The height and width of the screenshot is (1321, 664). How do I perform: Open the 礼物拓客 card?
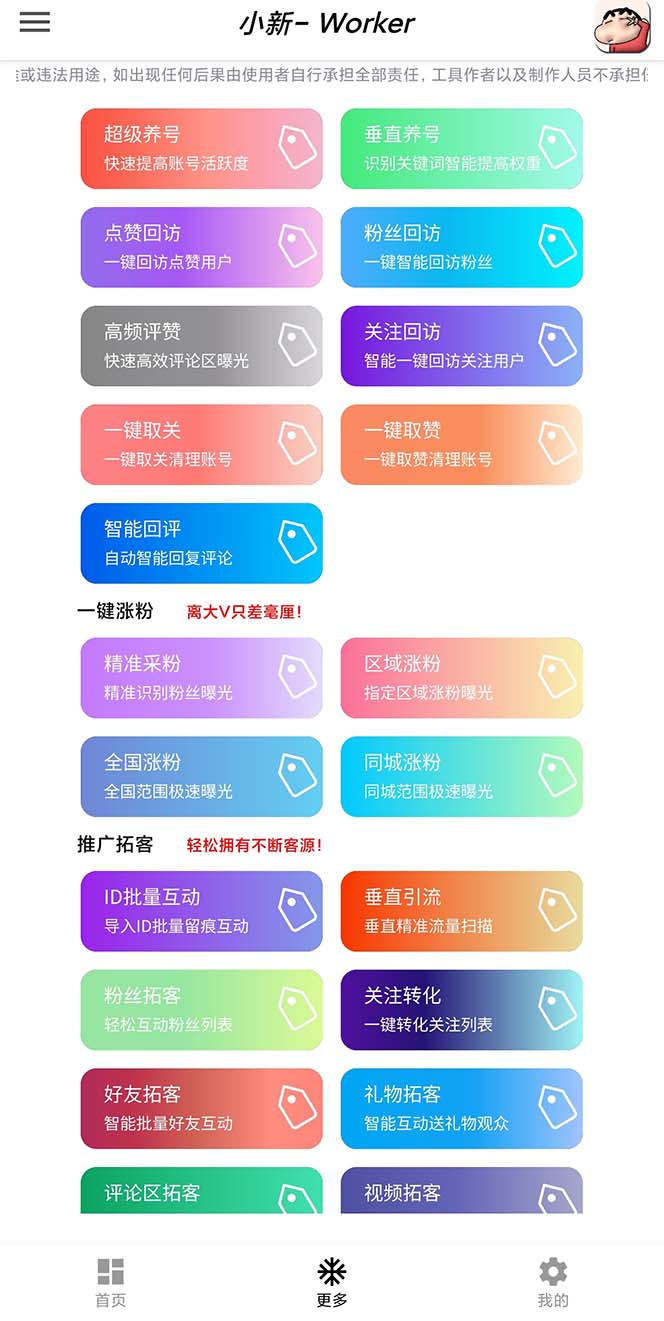[x=461, y=1109]
